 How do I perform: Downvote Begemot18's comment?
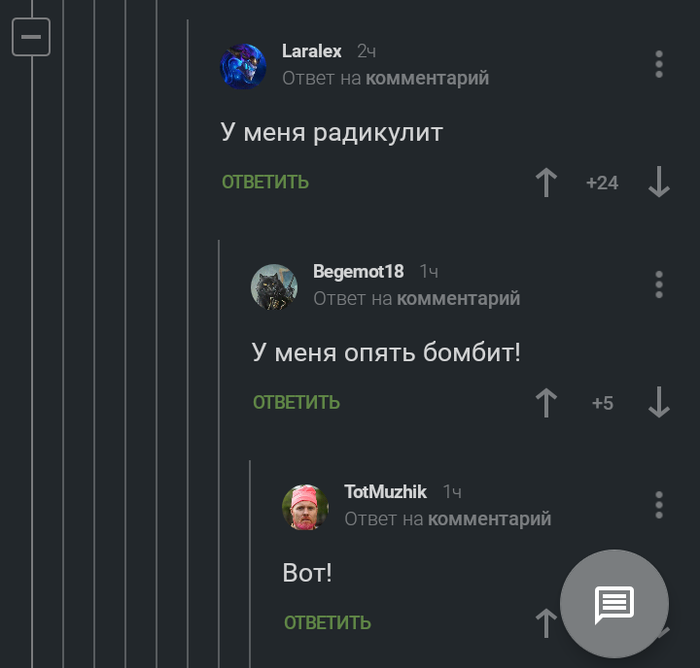[658, 403]
